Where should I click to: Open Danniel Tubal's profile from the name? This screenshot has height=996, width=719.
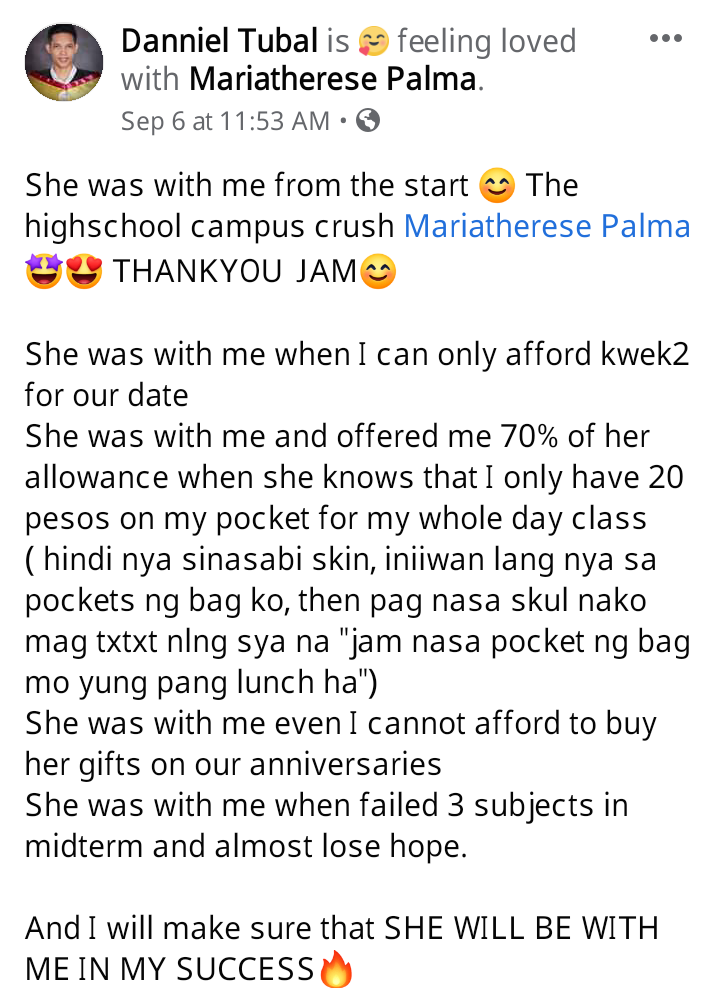(x=219, y=41)
